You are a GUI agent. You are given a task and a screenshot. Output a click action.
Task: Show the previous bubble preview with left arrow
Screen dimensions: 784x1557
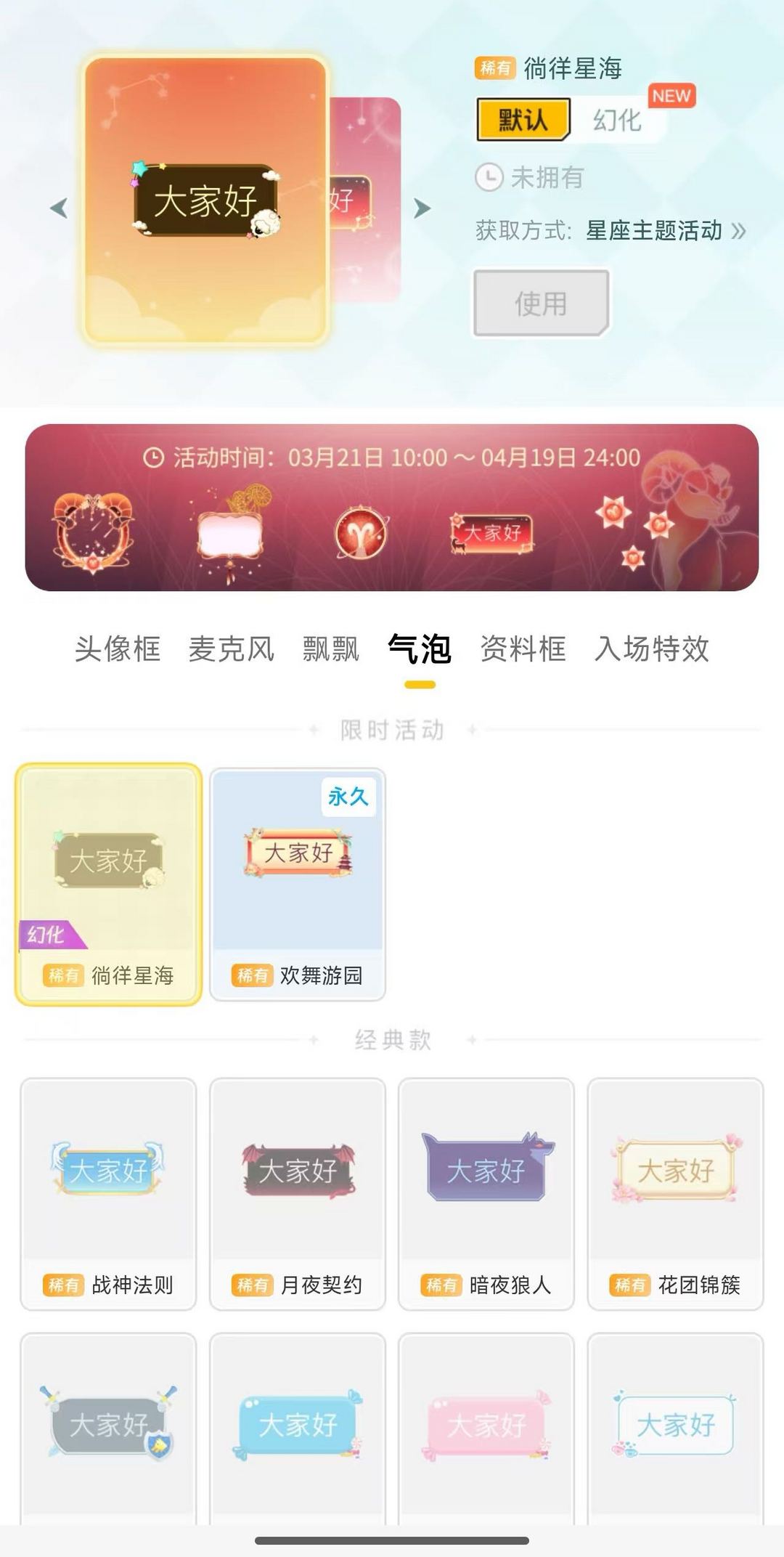[59, 208]
